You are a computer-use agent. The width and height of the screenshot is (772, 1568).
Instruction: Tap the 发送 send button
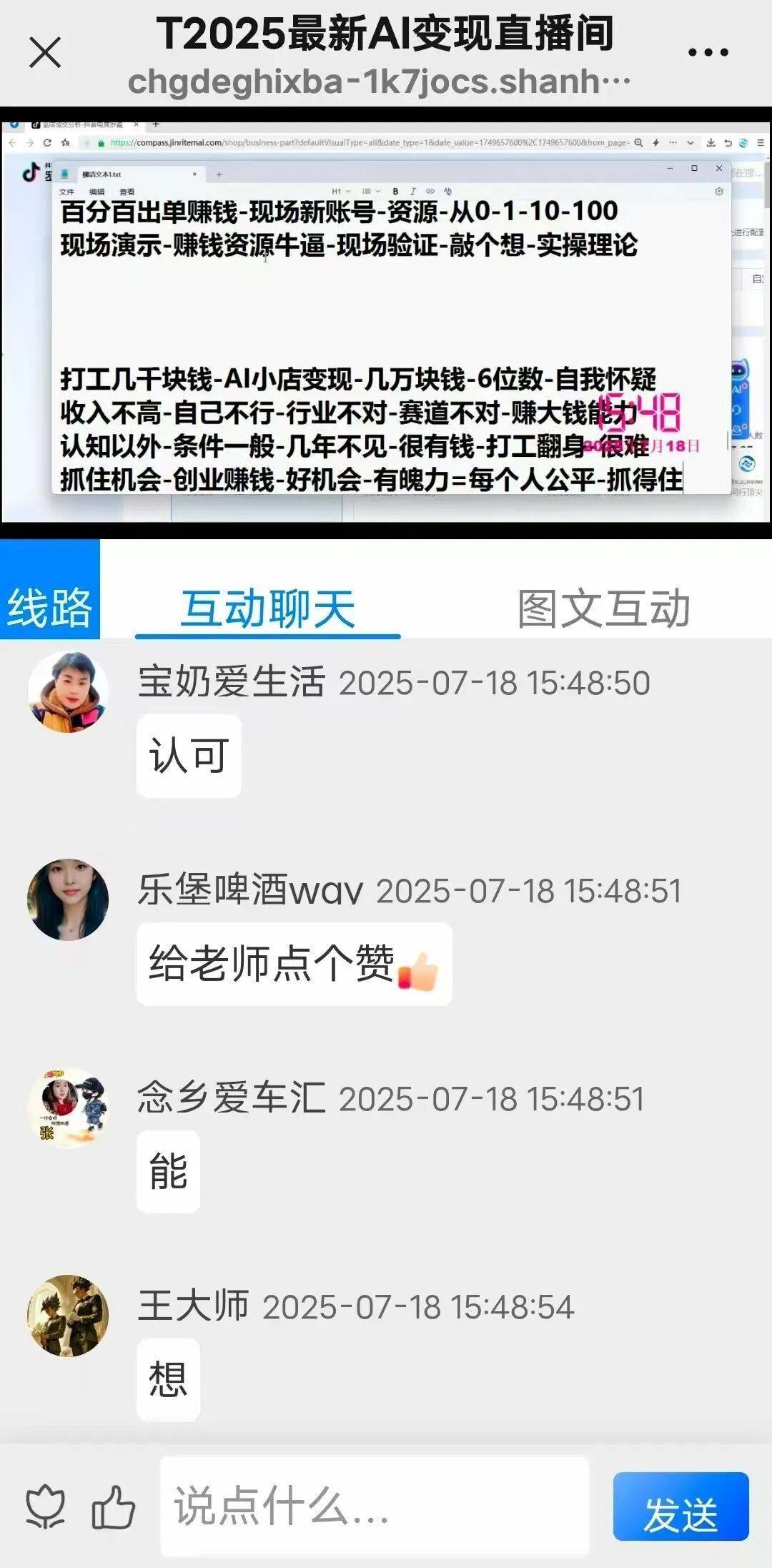[680, 1507]
